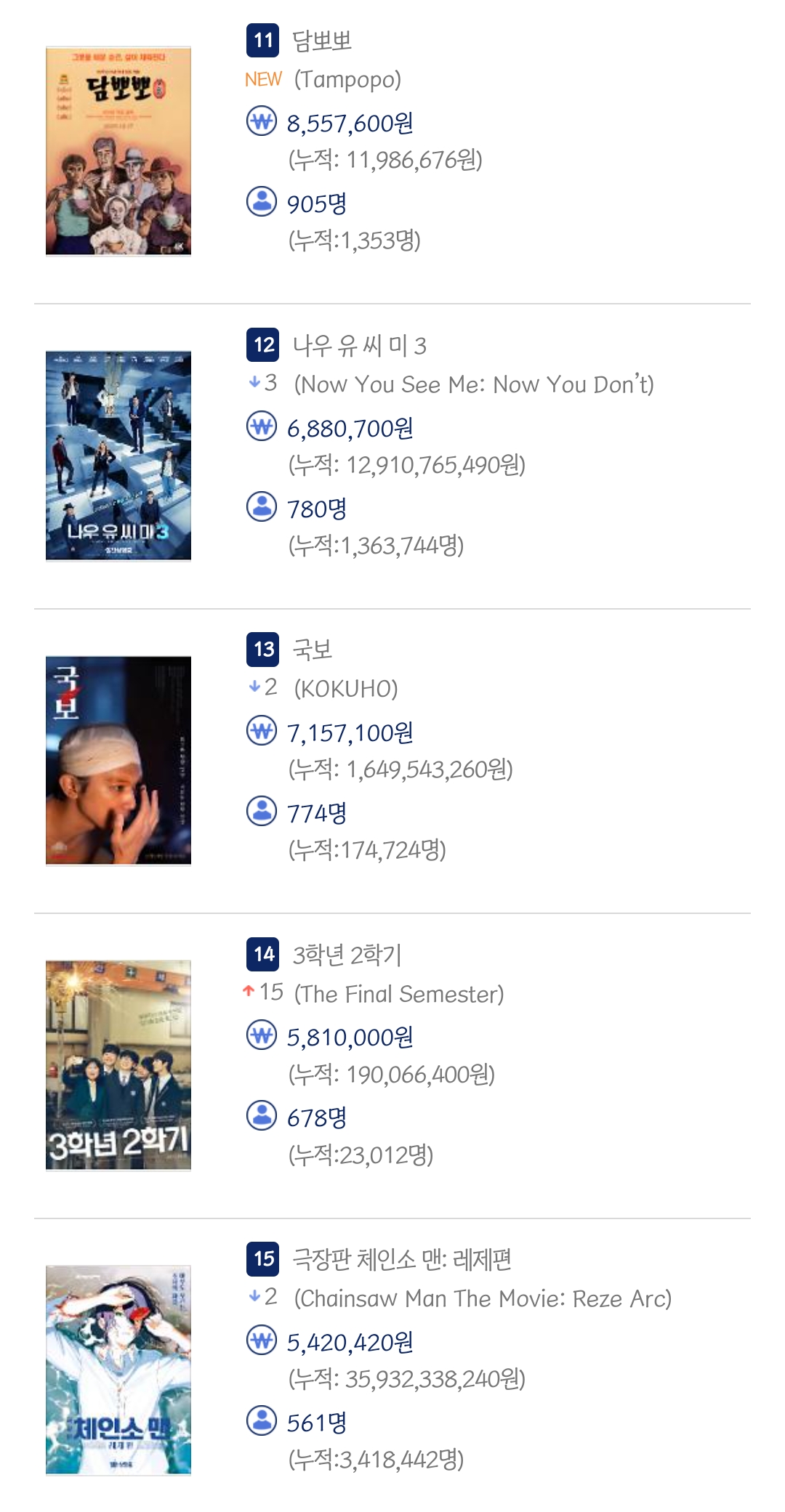Open the Chainsaw Man Reze Arc poster
Screen dimensions: 785x1512
pos(118,1370)
